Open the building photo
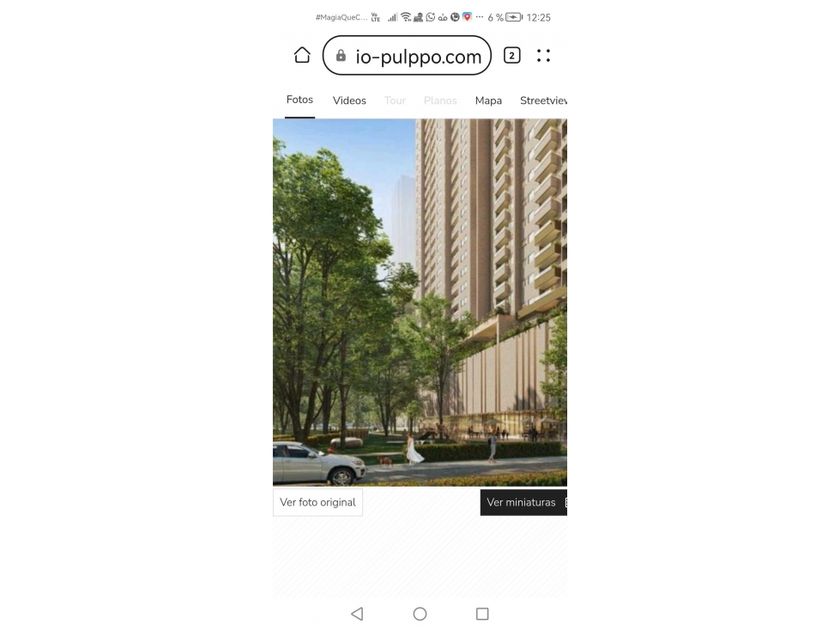This screenshot has width=840, height=630. coord(420,302)
